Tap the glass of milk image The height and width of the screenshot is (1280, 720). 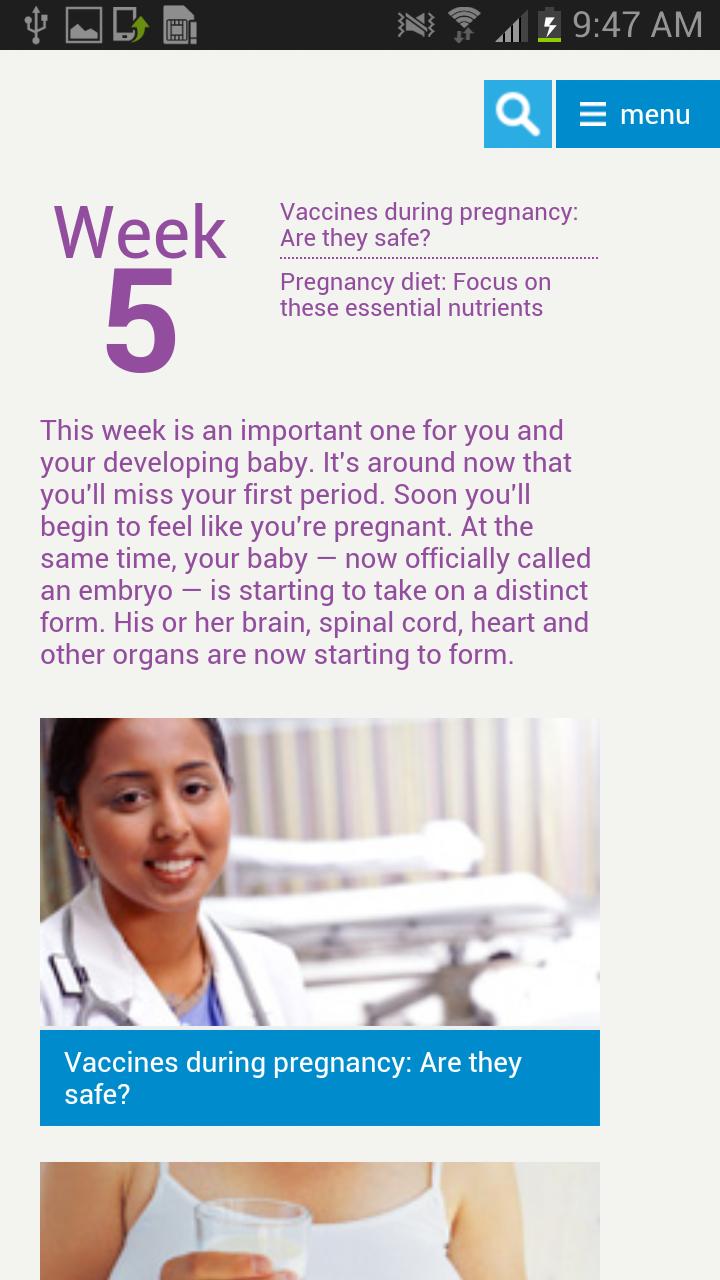[319, 1220]
